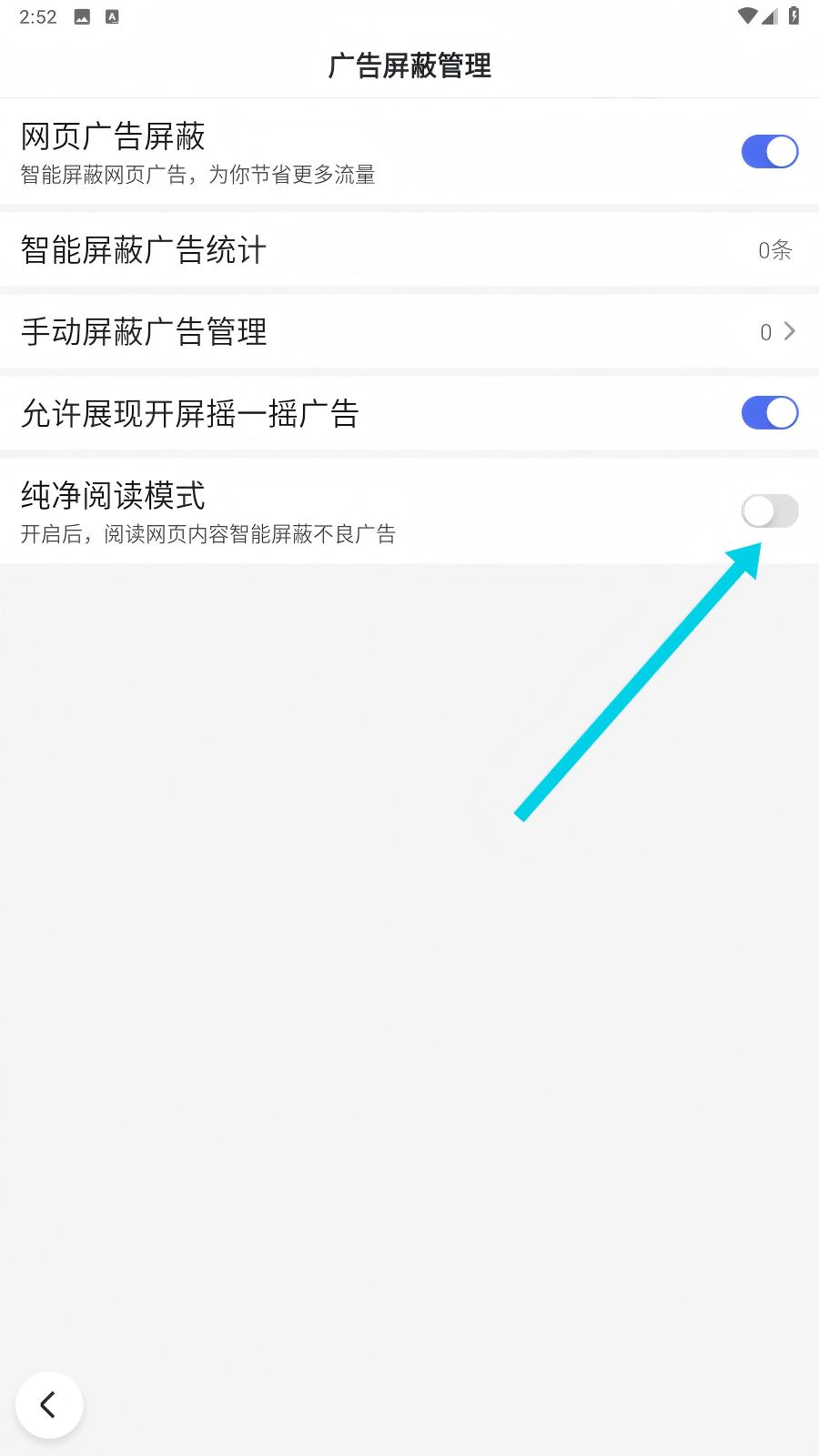Enable 纯净阅读模式 switch

point(769,511)
